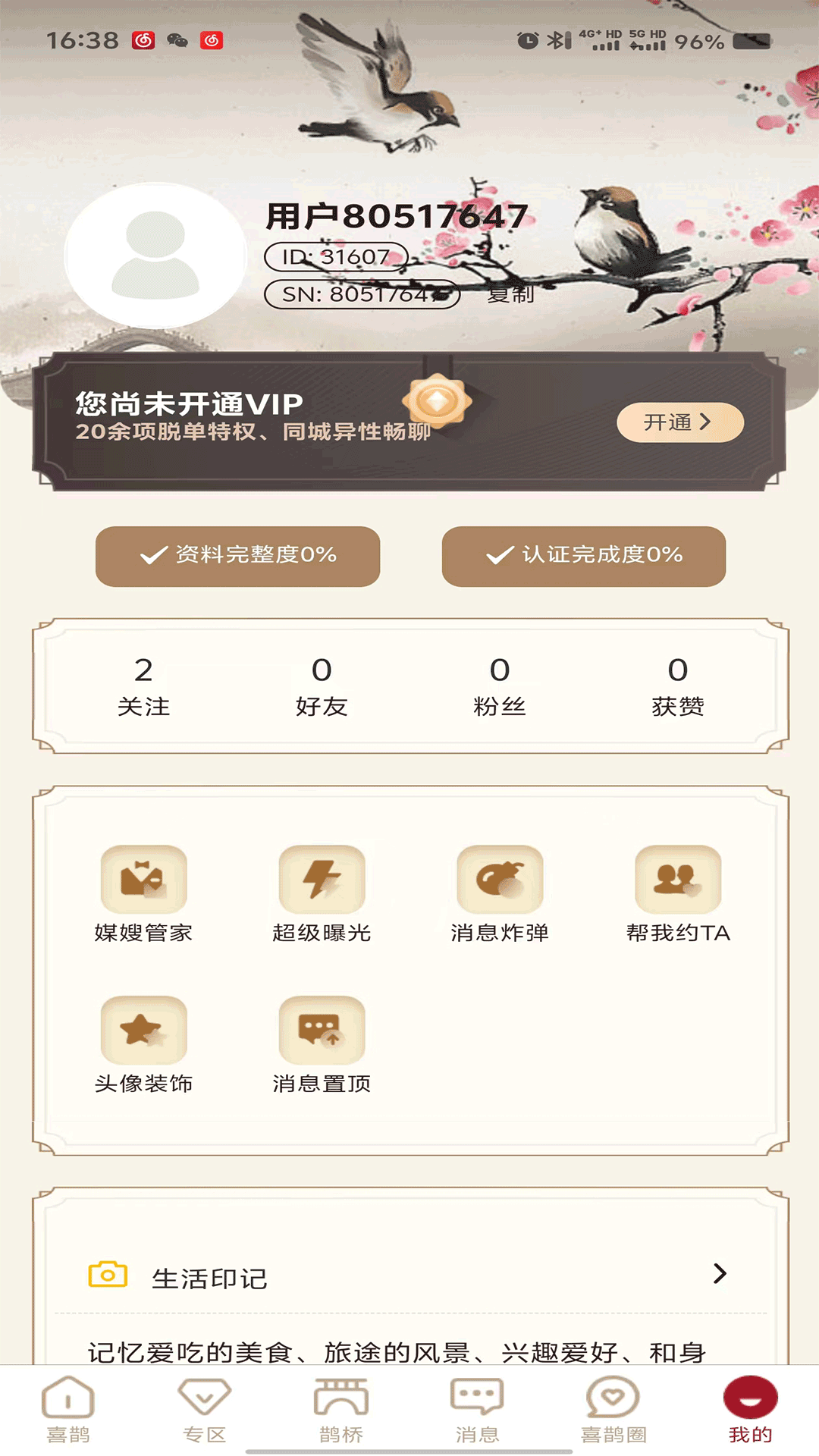Screen dimensions: 819x1456
Task: Tap the profile avatar picture
Action: (155, 256)
